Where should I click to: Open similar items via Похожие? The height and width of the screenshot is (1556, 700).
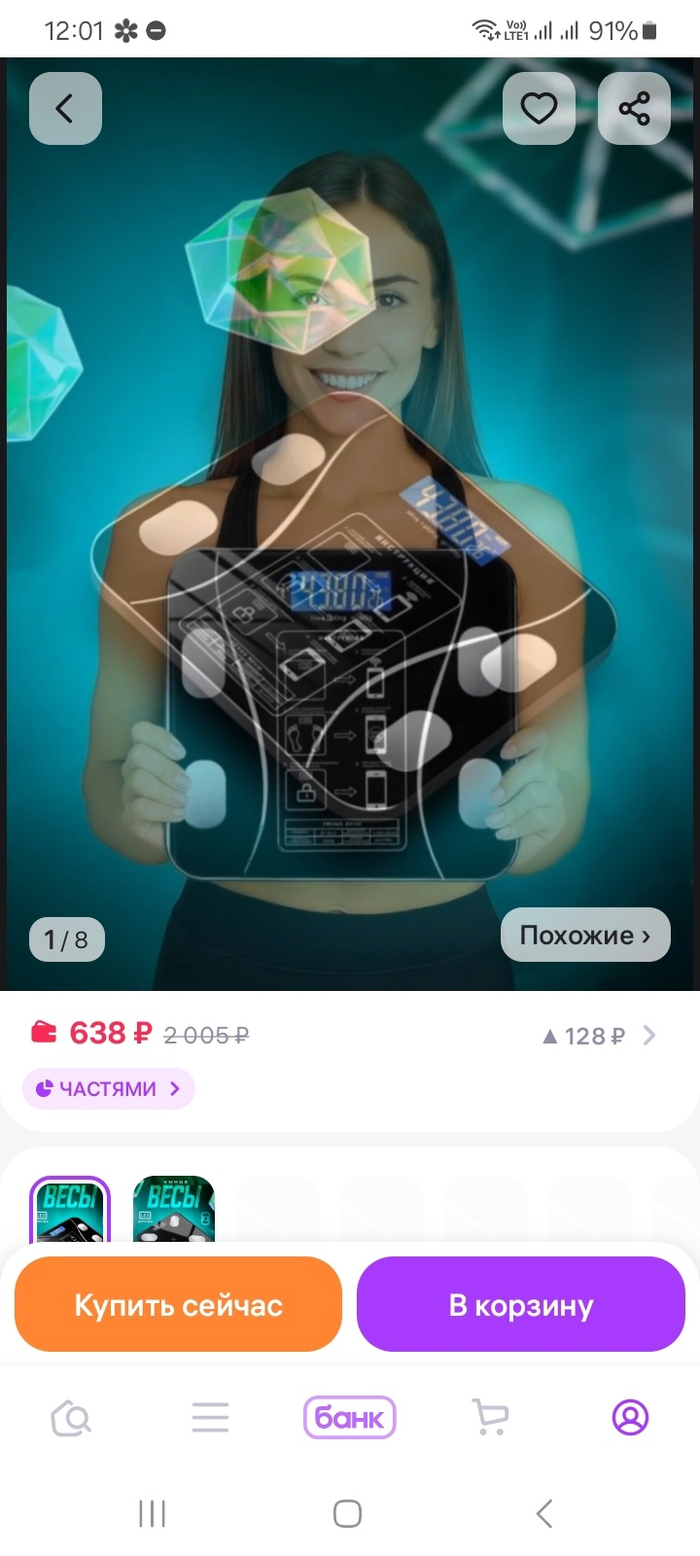585,935
